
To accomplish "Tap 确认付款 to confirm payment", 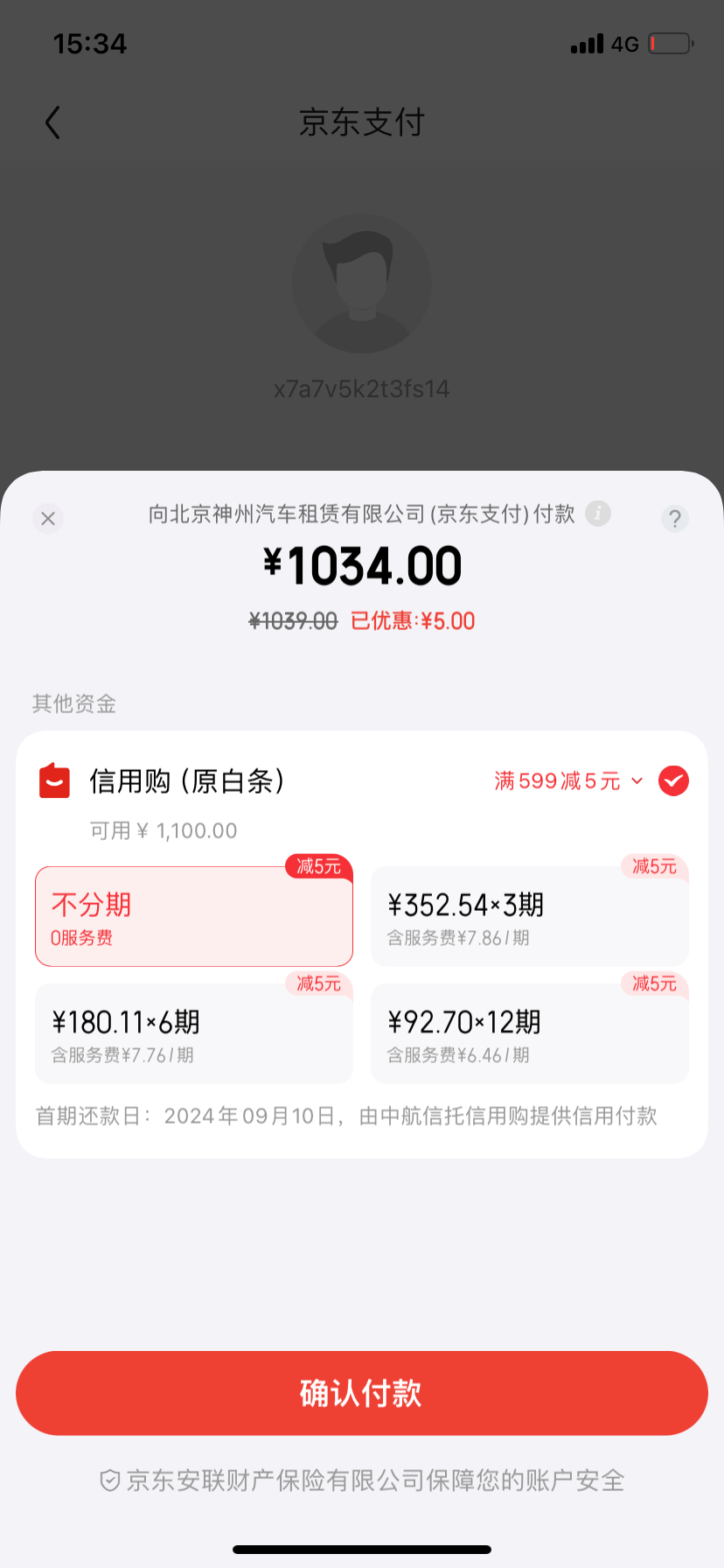I will 362,1393.
